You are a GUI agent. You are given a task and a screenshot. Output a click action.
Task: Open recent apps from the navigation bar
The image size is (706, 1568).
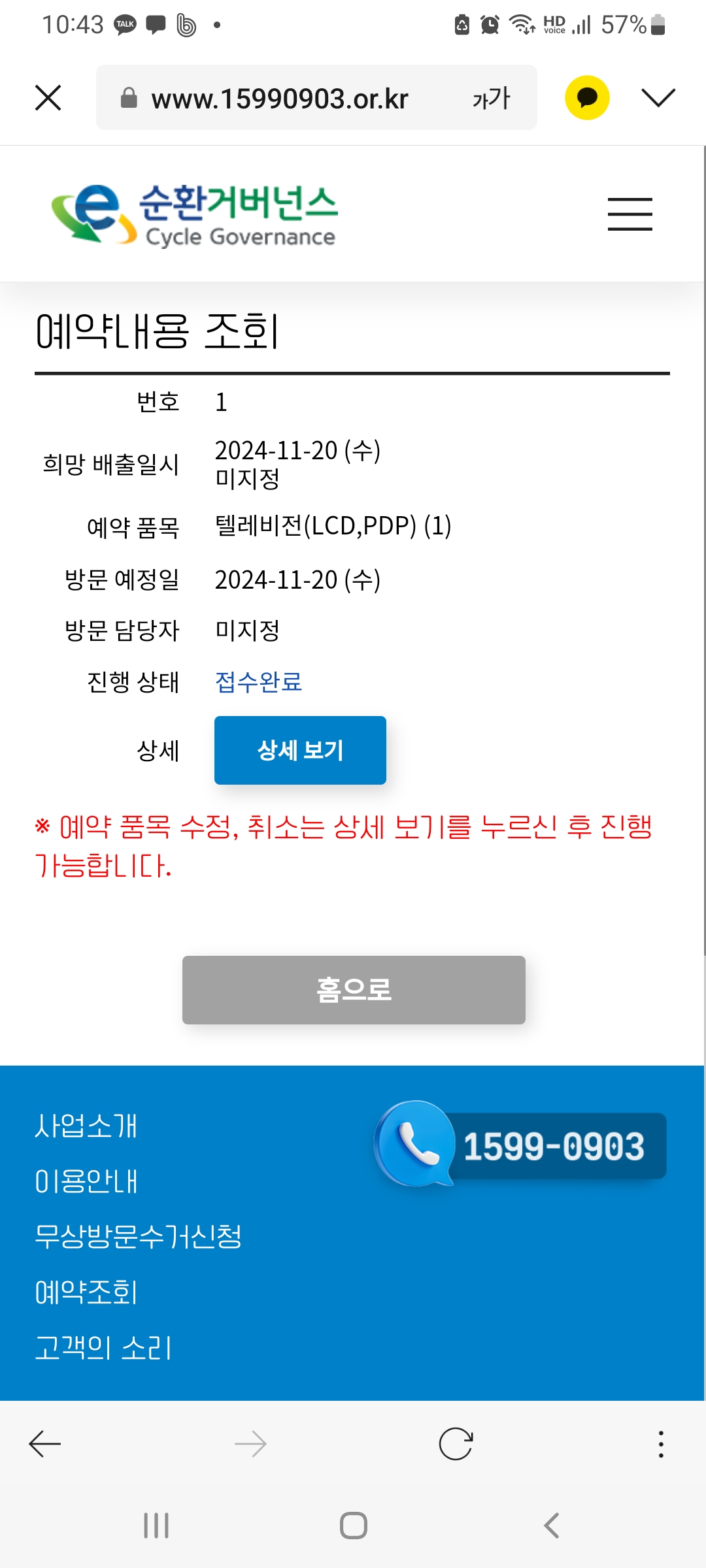click(x=156, y=1526)
